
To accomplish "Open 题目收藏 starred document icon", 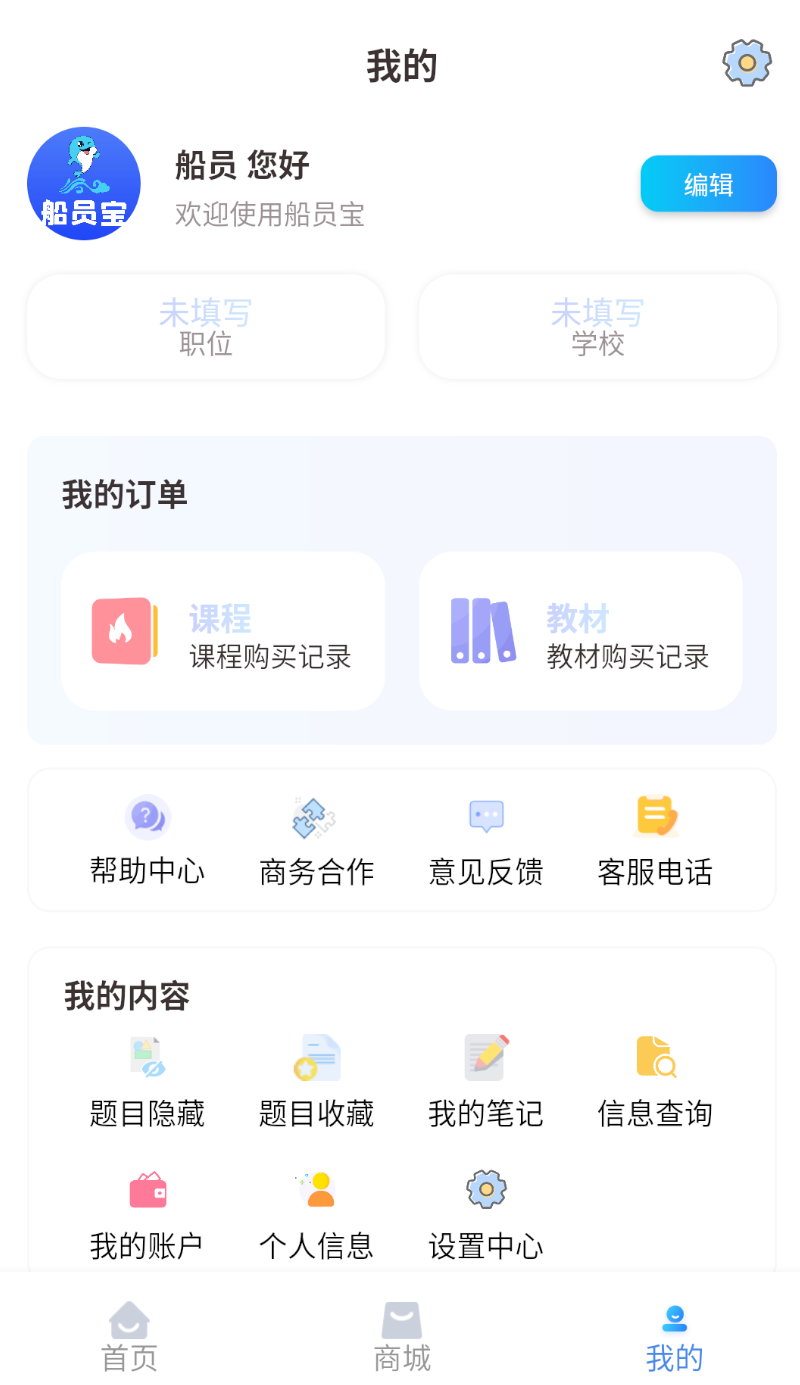I will pyautogui.click(x=316, y=1058).
